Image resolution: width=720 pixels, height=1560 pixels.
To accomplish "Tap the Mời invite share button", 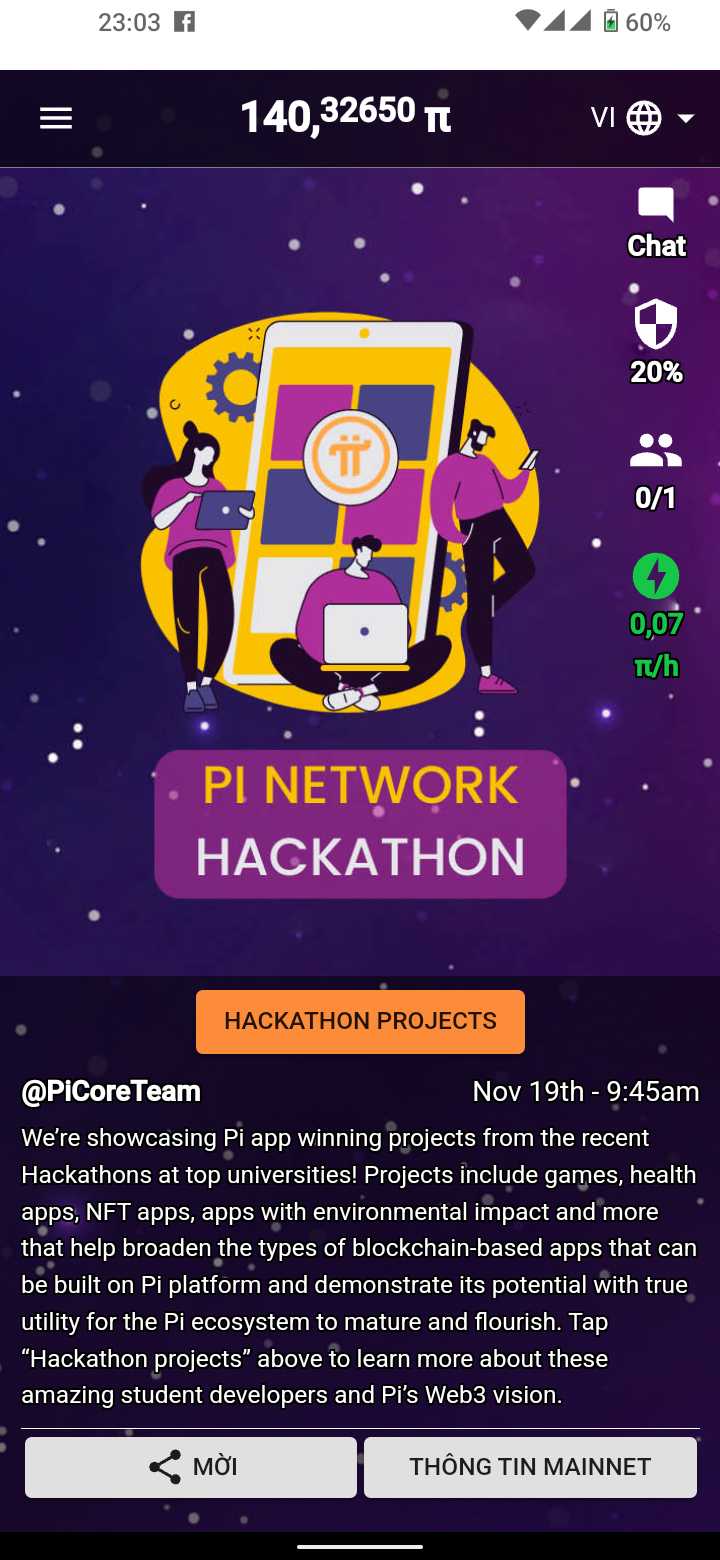I will click(x=191, y=1467).
